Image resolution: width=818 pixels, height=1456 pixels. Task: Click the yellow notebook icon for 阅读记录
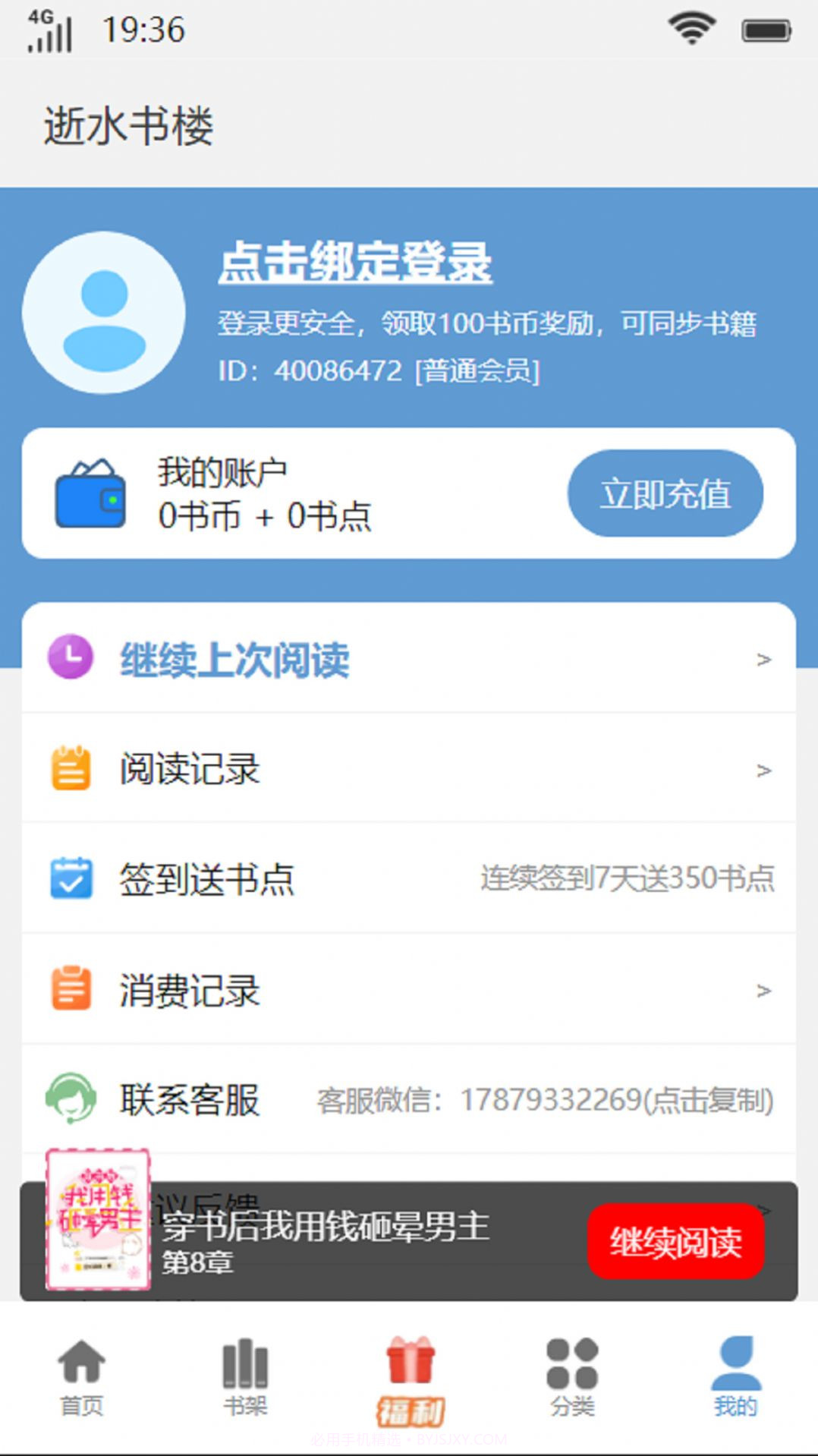[x=70, y=769]
